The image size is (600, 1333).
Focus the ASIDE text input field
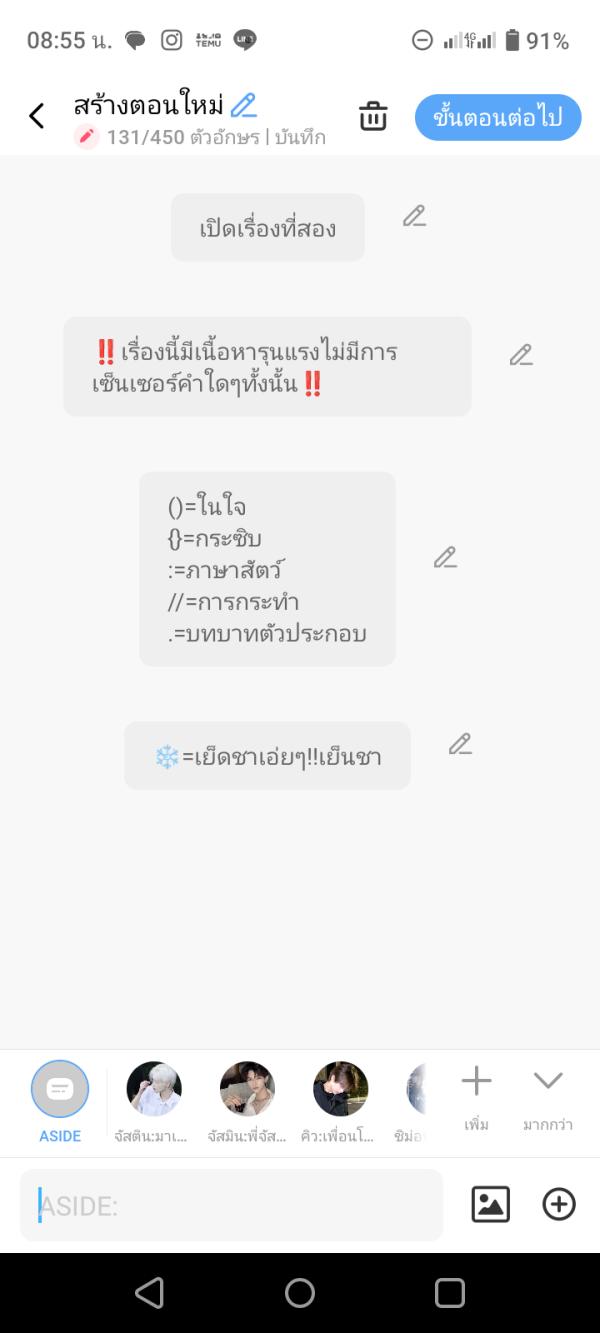(231, 1205)
